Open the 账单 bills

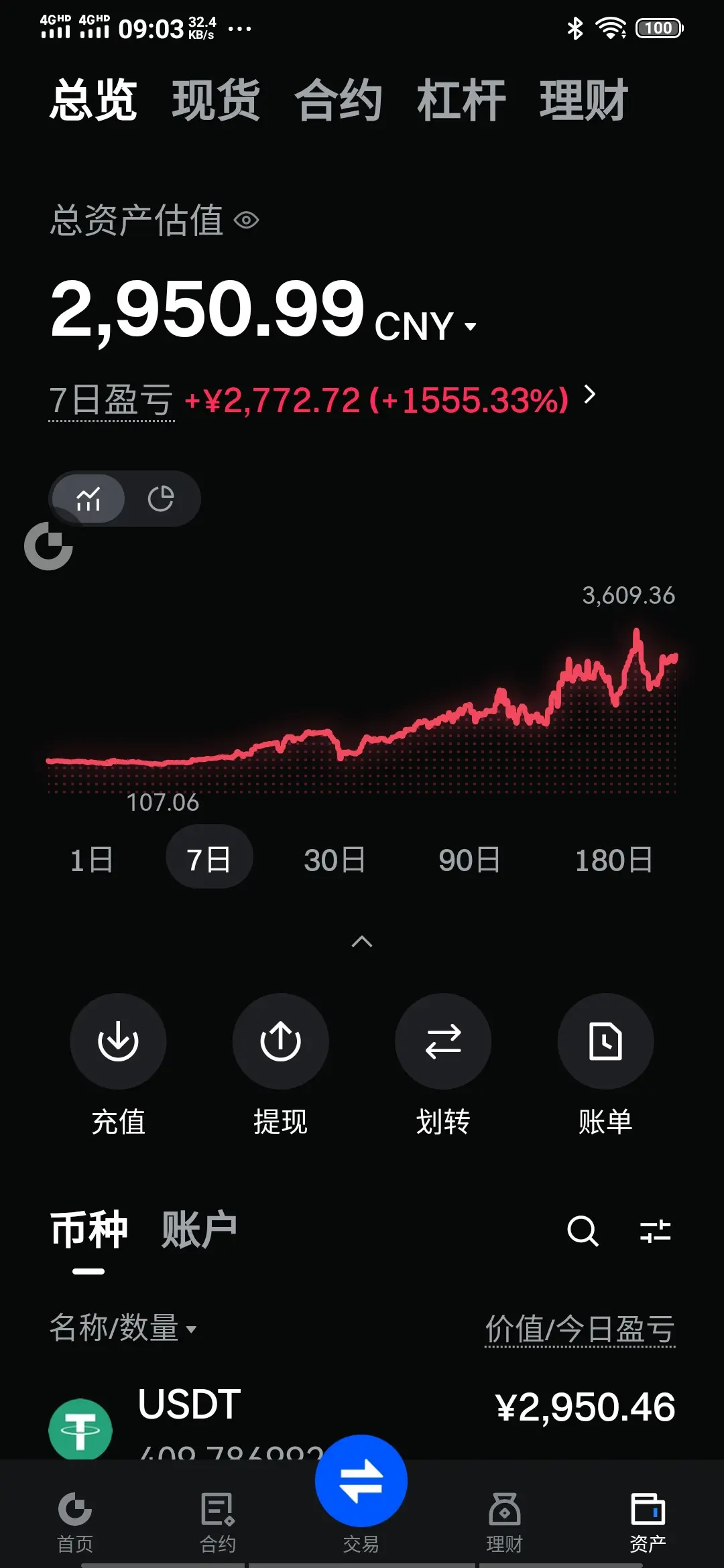(x=605, y=1065)
